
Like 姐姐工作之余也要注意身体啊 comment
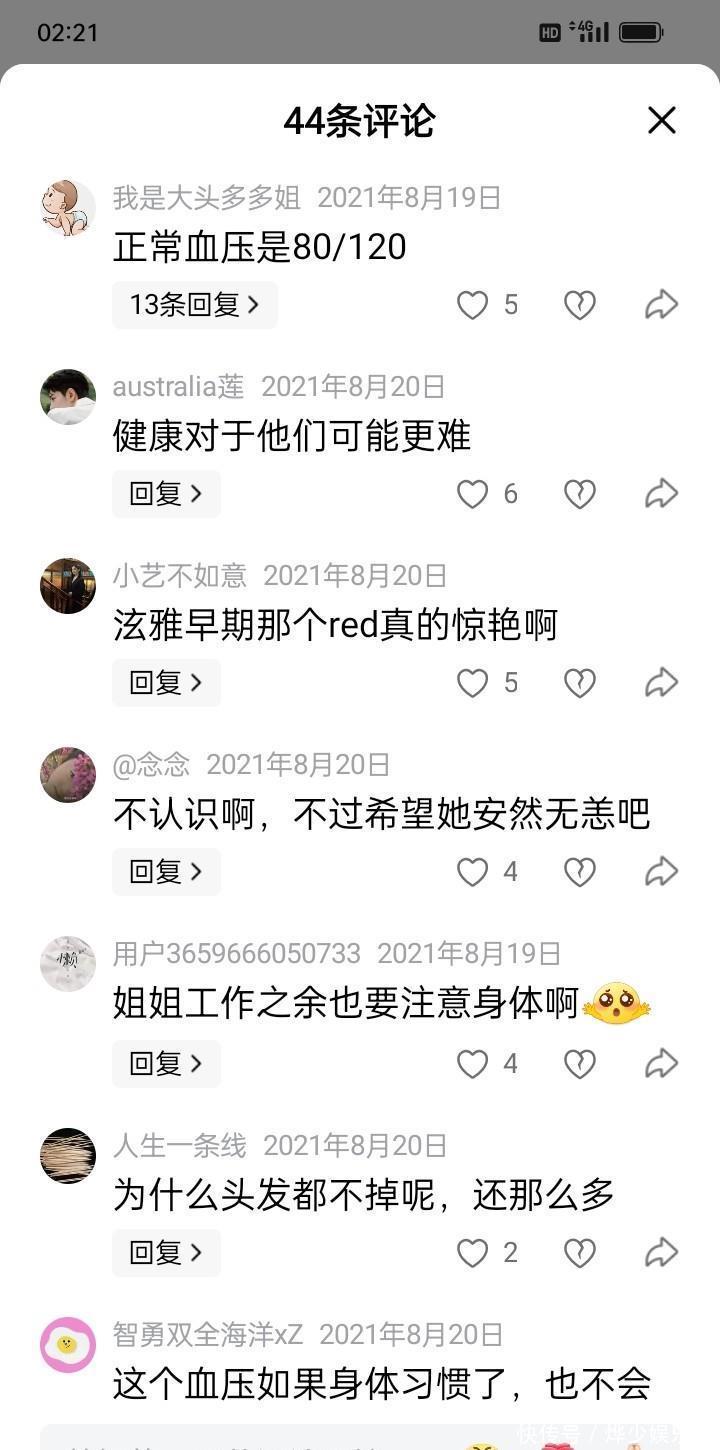[472, 1063]
